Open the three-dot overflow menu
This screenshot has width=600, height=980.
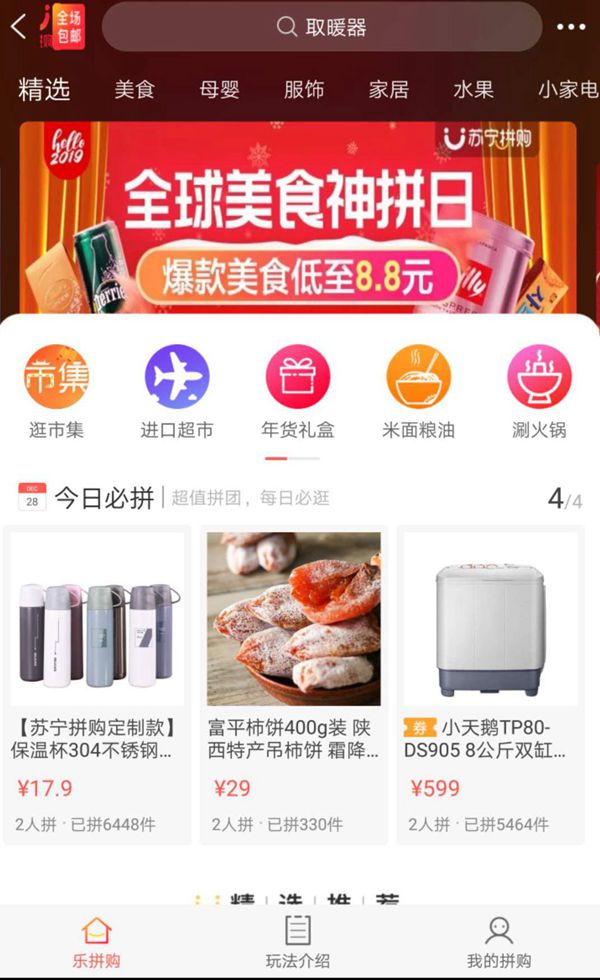pos(571,27)
